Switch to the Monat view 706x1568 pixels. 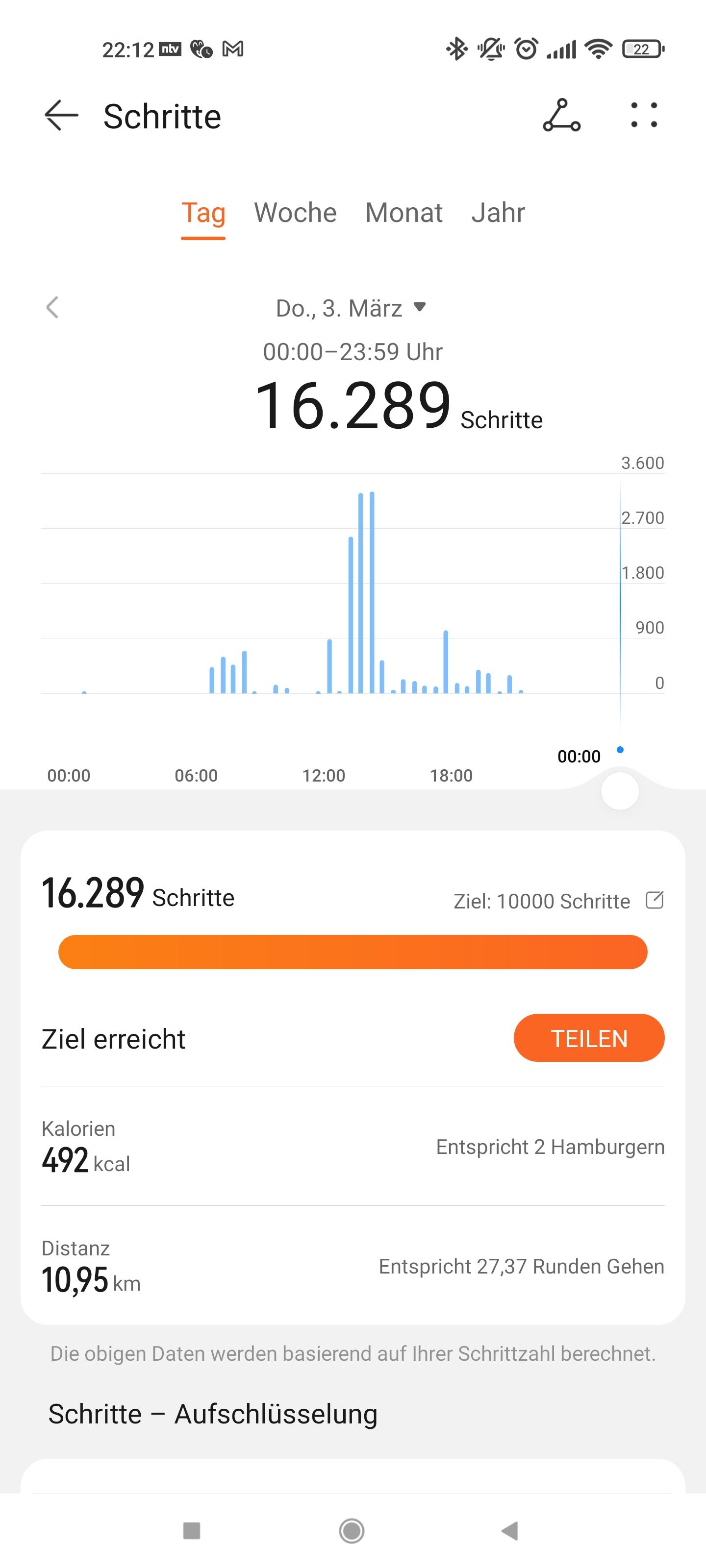coord(404,213)
